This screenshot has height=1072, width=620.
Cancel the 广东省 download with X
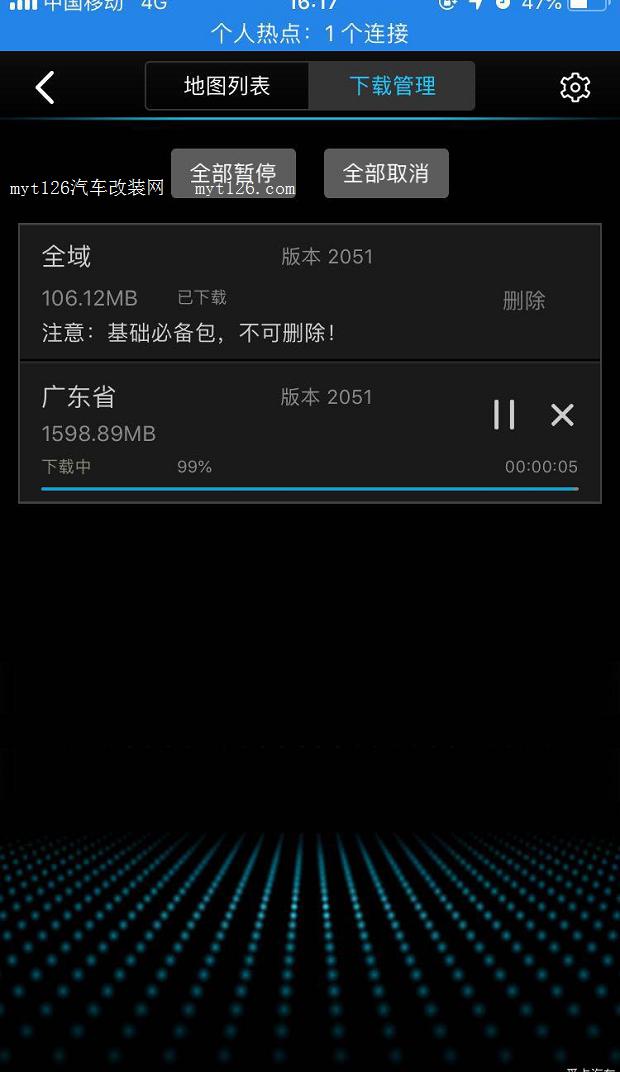pos(562,414)
